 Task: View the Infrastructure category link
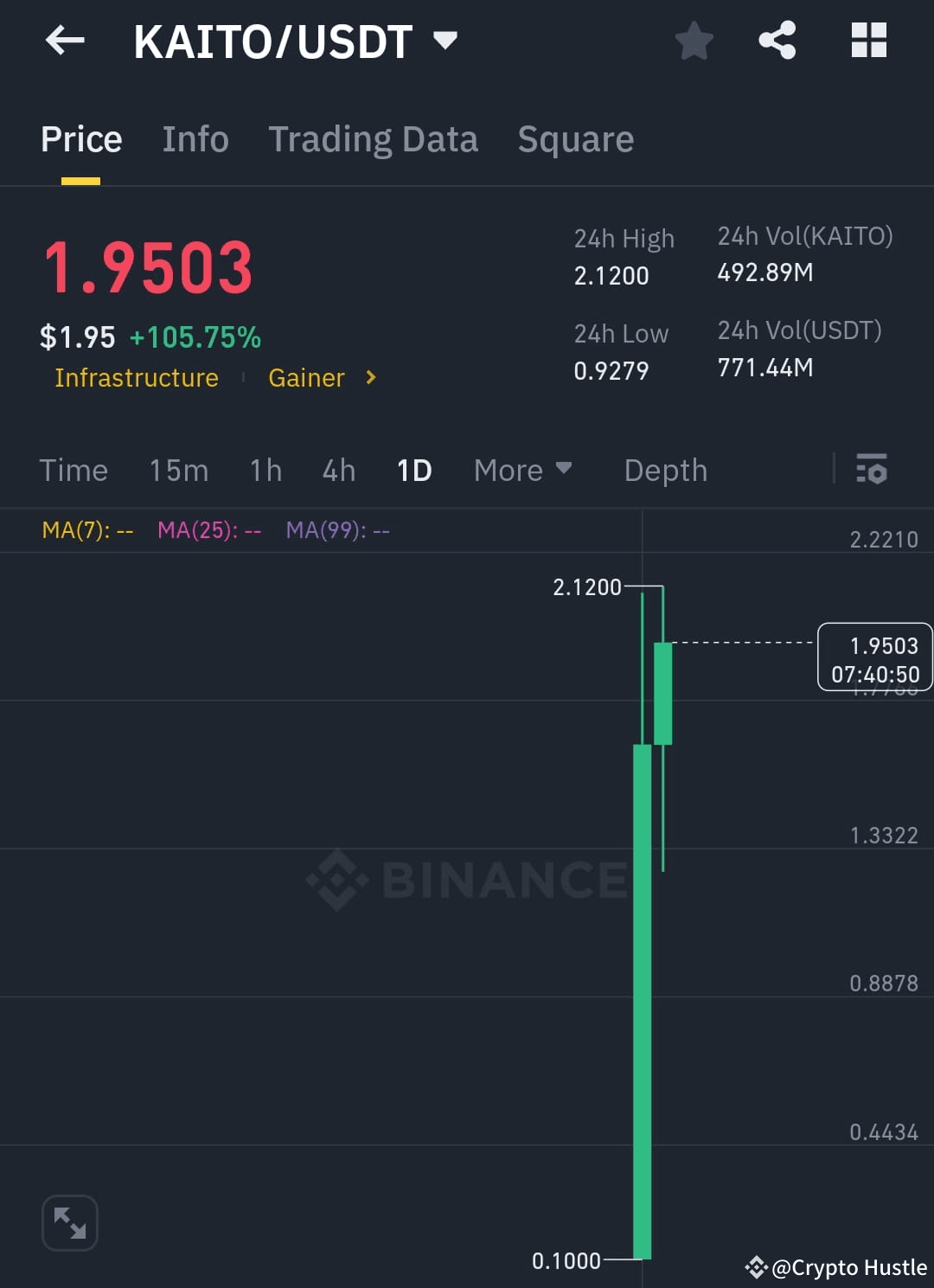(x=136, y=378)
